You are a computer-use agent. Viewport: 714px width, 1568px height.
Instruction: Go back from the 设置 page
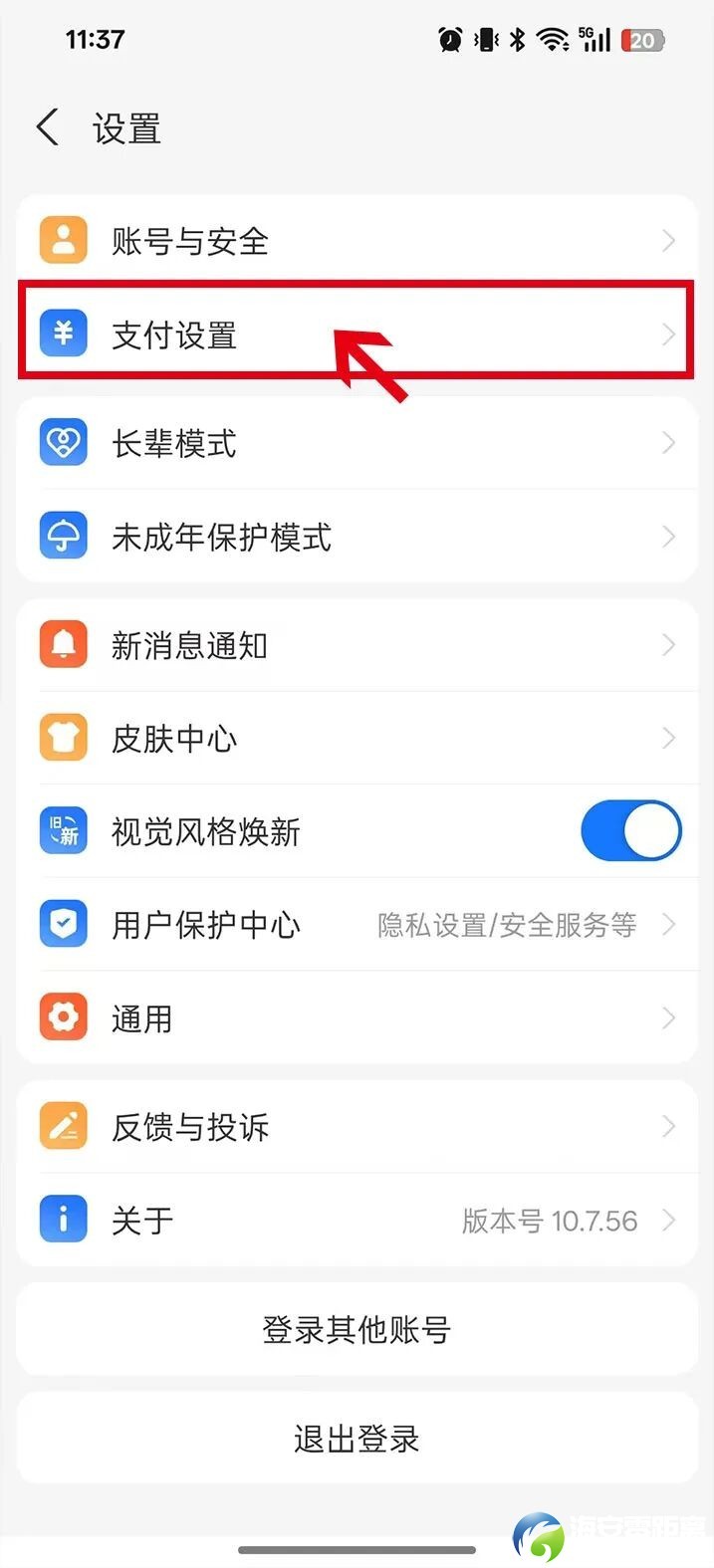click(x=47, y=128)
